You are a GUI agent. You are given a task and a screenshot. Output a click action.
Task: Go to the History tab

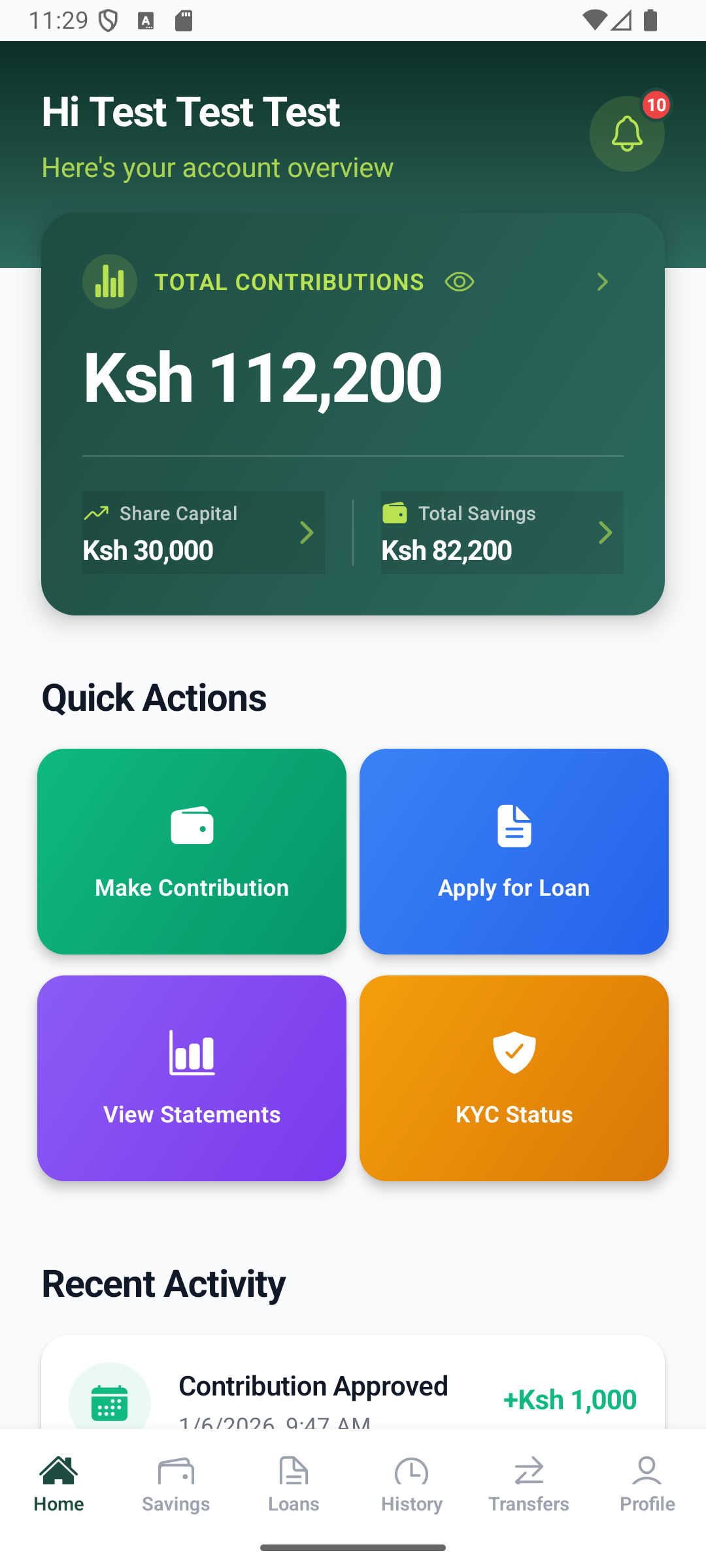[411, 1484]
